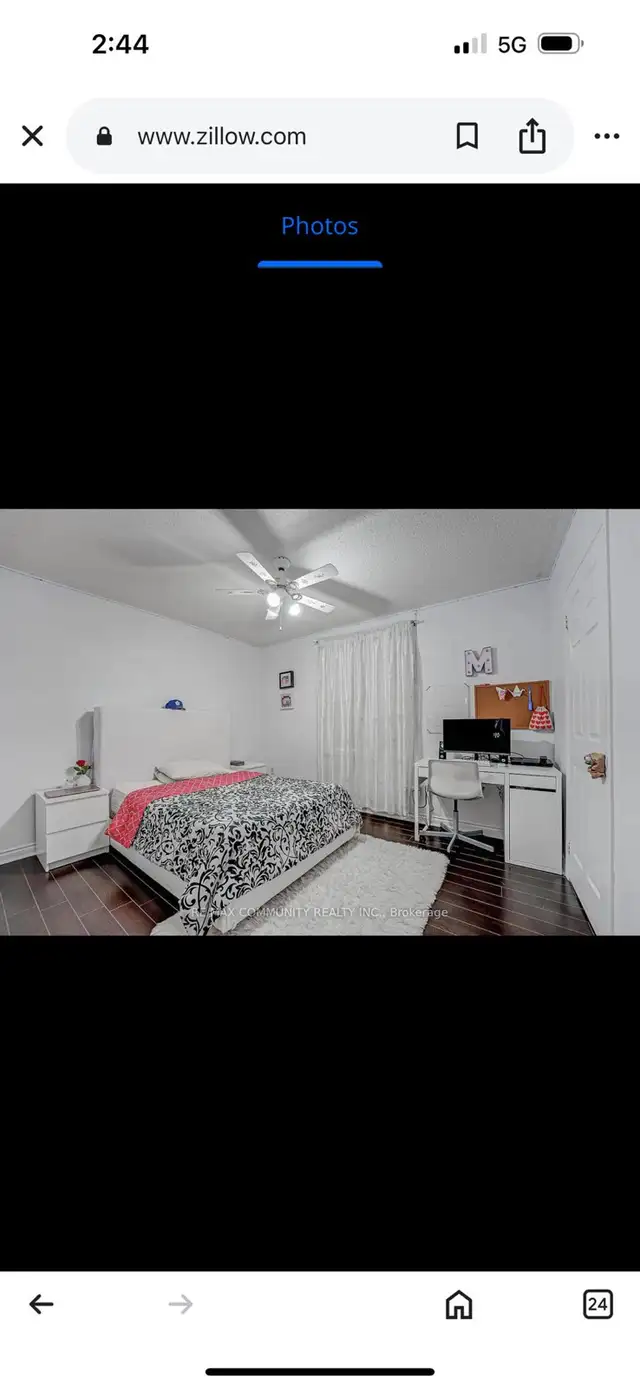Go back to the previous page
640x1388 pixels.
[x=41, y=1303]
